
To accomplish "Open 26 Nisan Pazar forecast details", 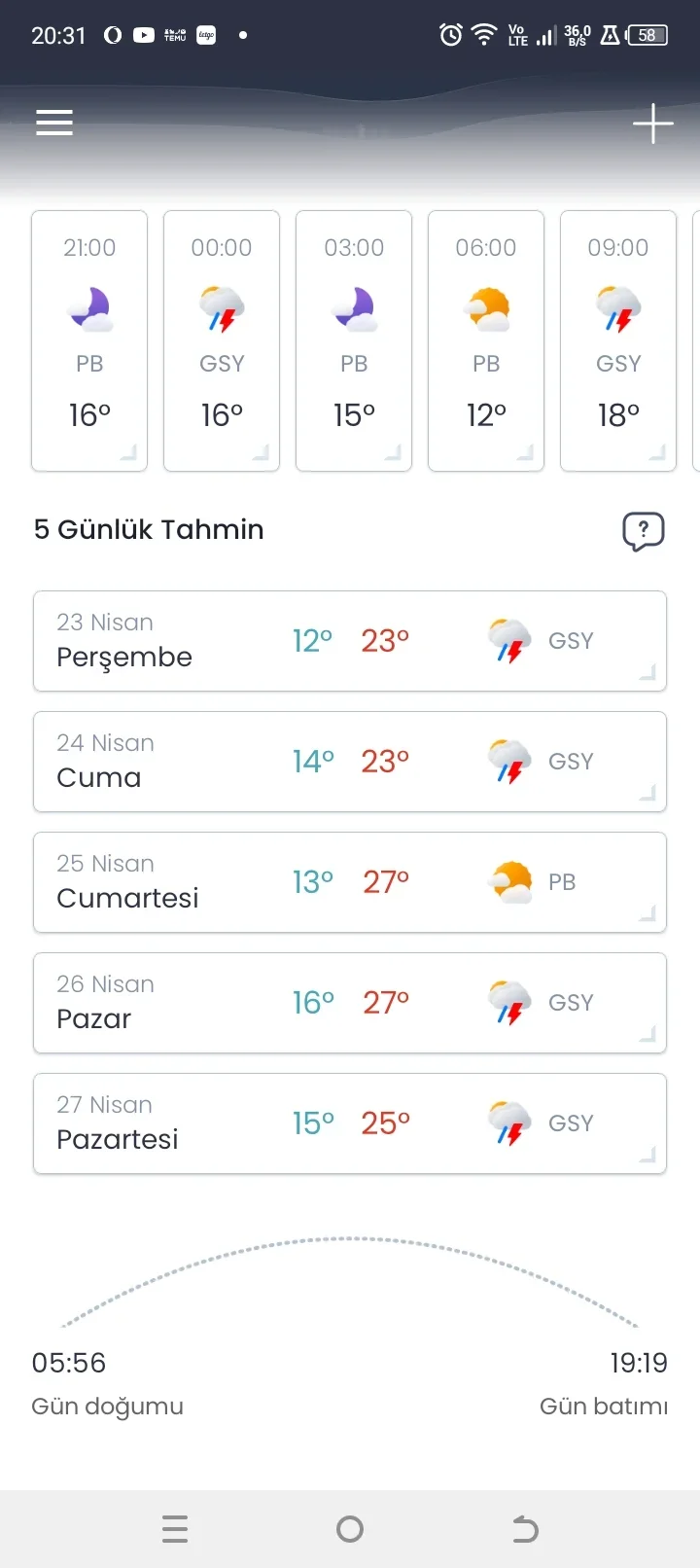I will pyautogui.click(x=350, y=1003).
